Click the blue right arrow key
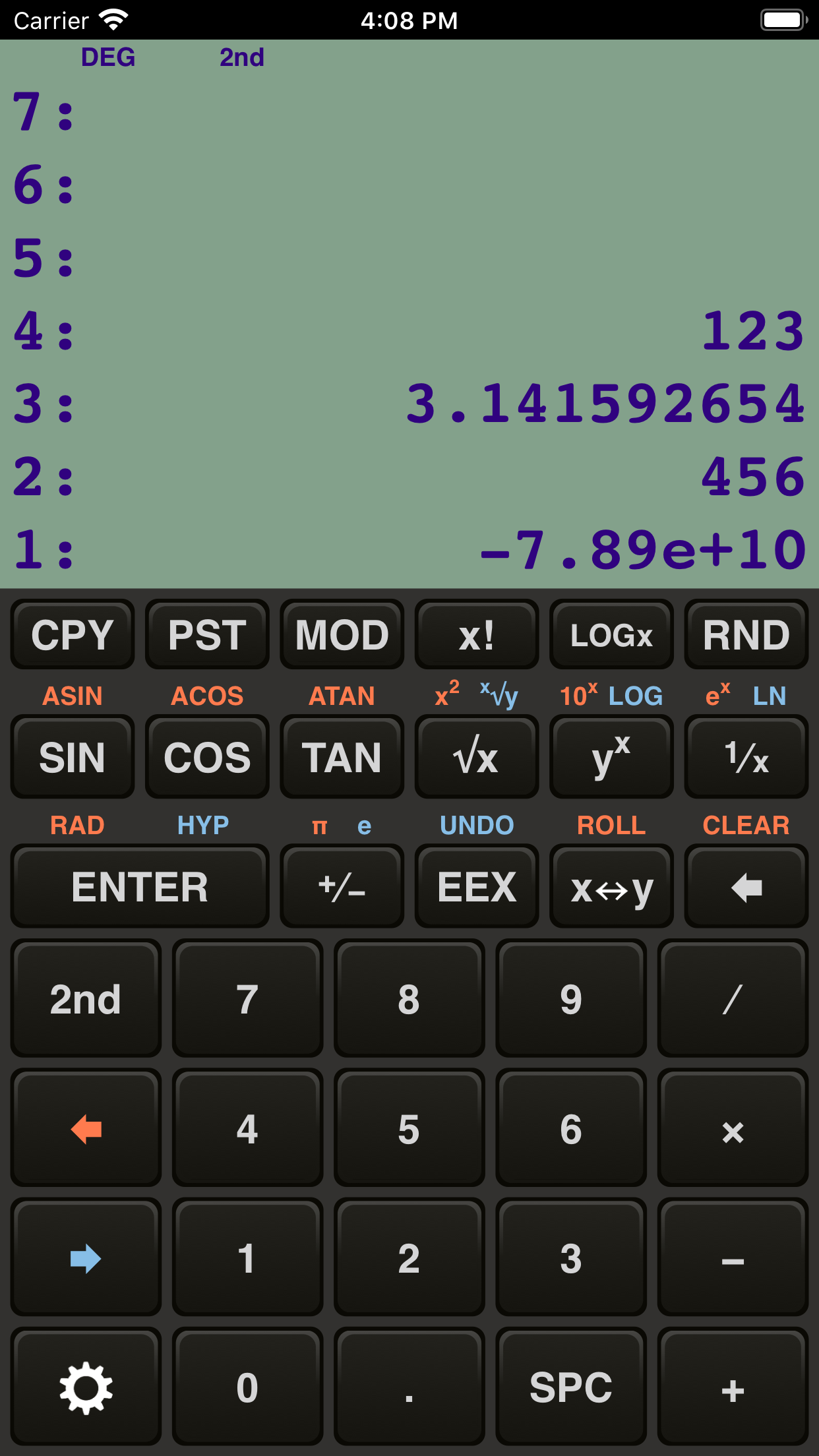 [86, 1258]
